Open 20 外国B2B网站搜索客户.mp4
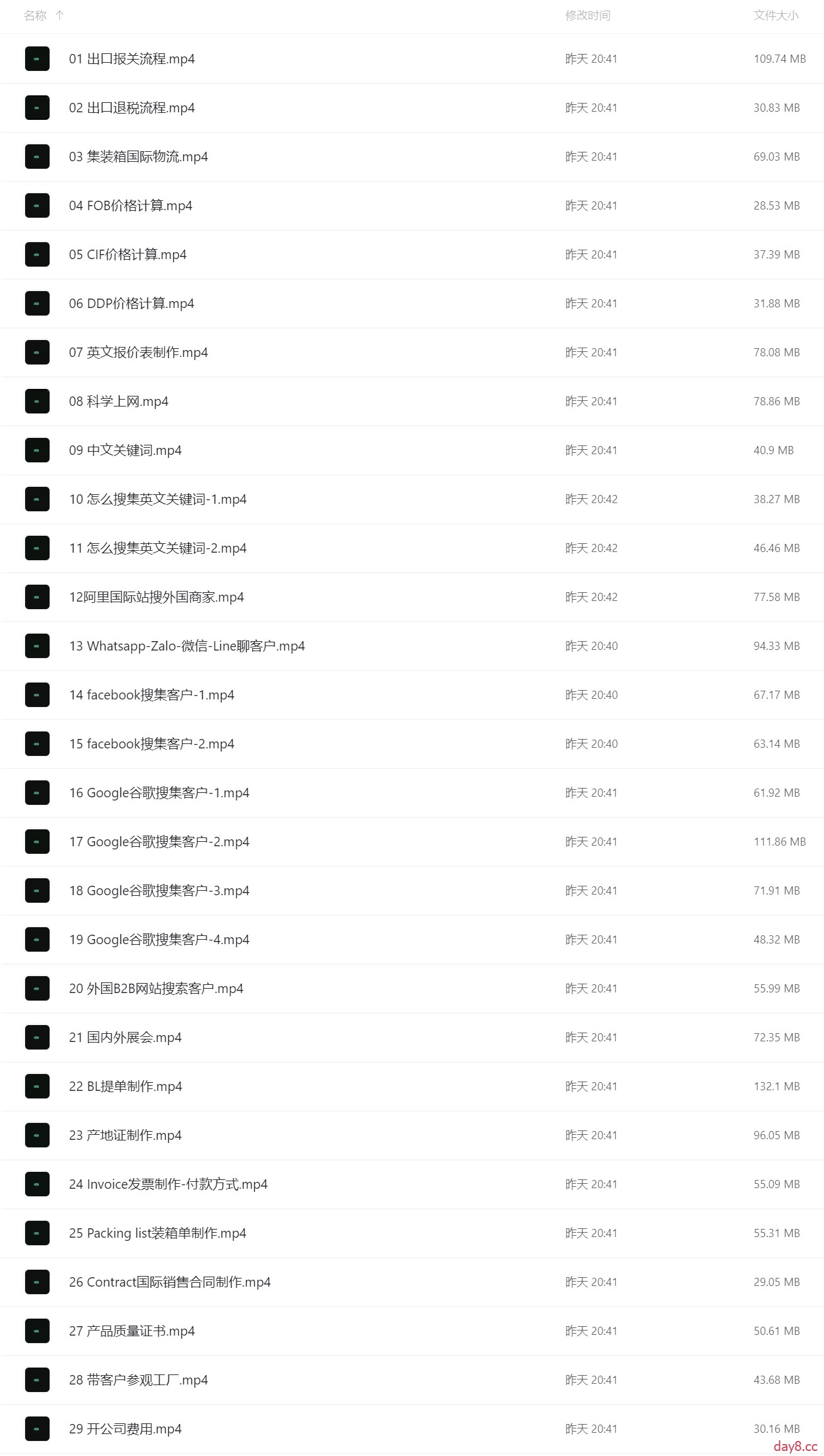This screenshot has height=1456, width=824. pos(156,989)
